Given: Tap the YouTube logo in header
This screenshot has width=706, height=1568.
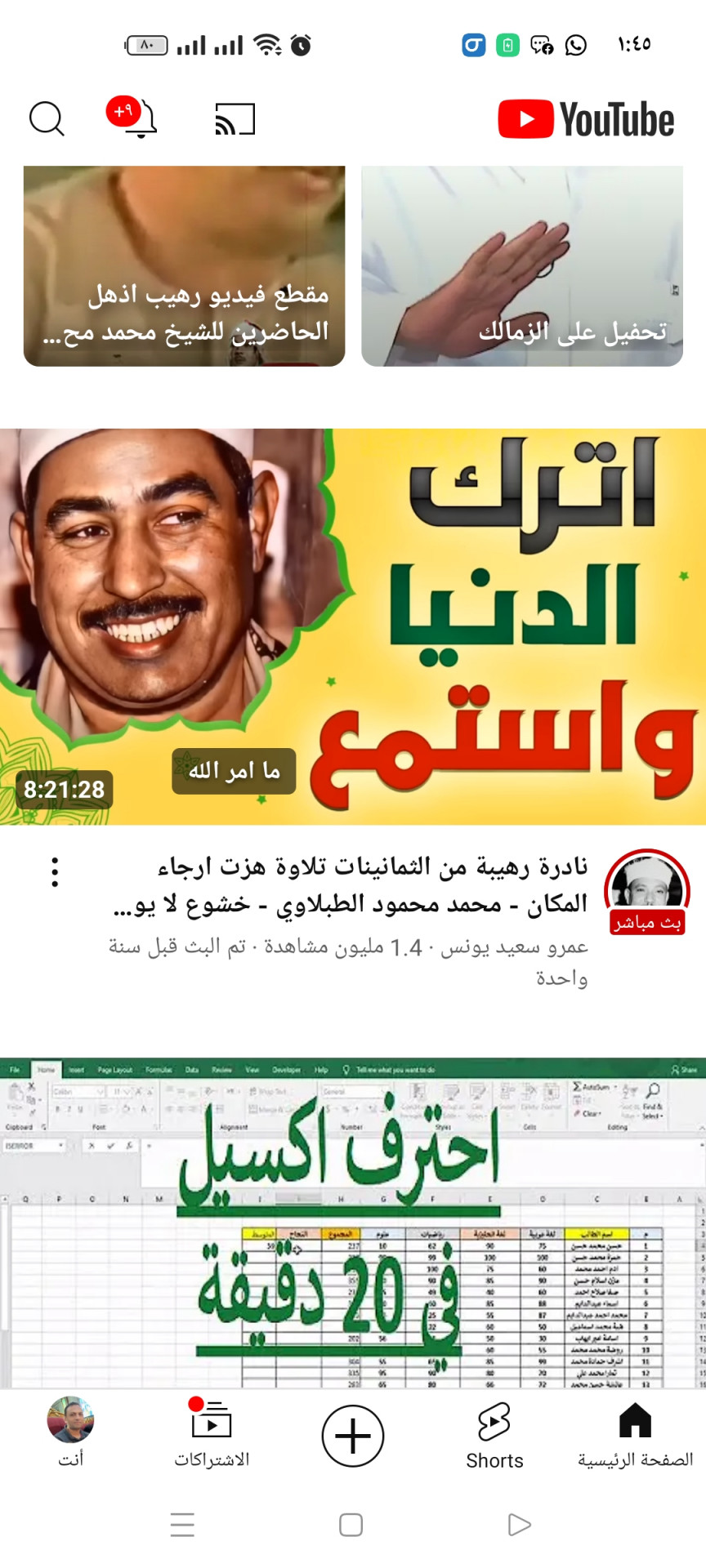Looking at the screenshot, I should [x=586, y=120].
